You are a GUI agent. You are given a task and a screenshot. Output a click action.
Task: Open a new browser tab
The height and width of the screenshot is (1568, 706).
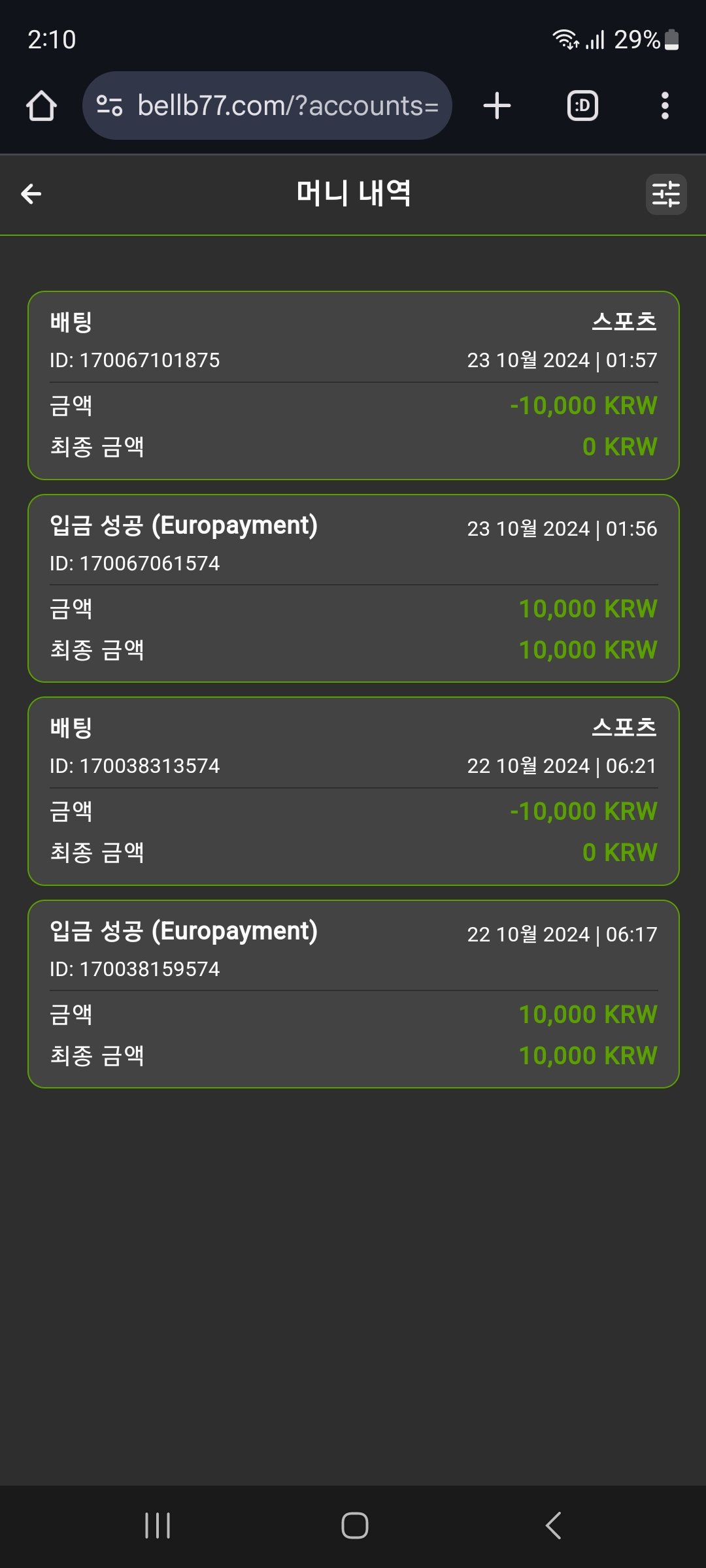[x=497, y=106]
